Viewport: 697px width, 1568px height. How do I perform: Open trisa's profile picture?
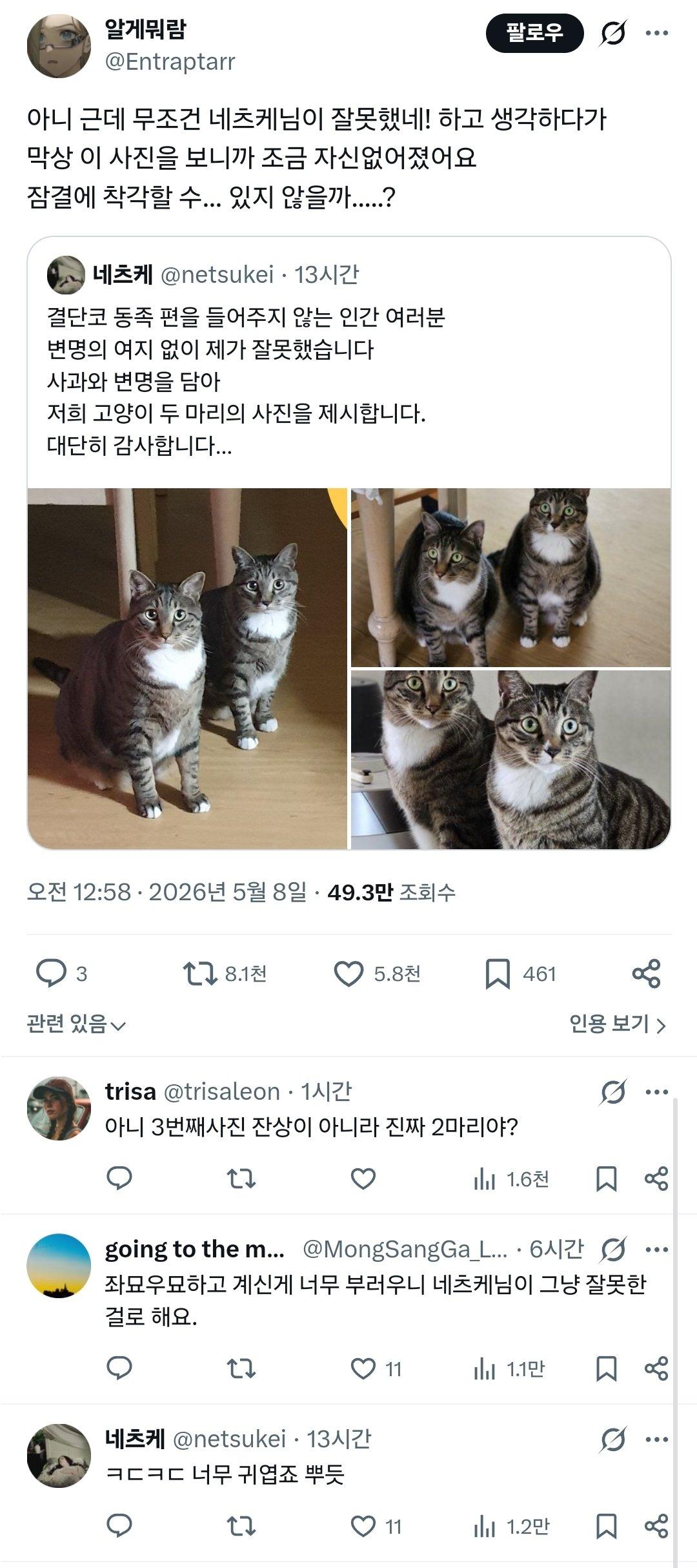59,1109
